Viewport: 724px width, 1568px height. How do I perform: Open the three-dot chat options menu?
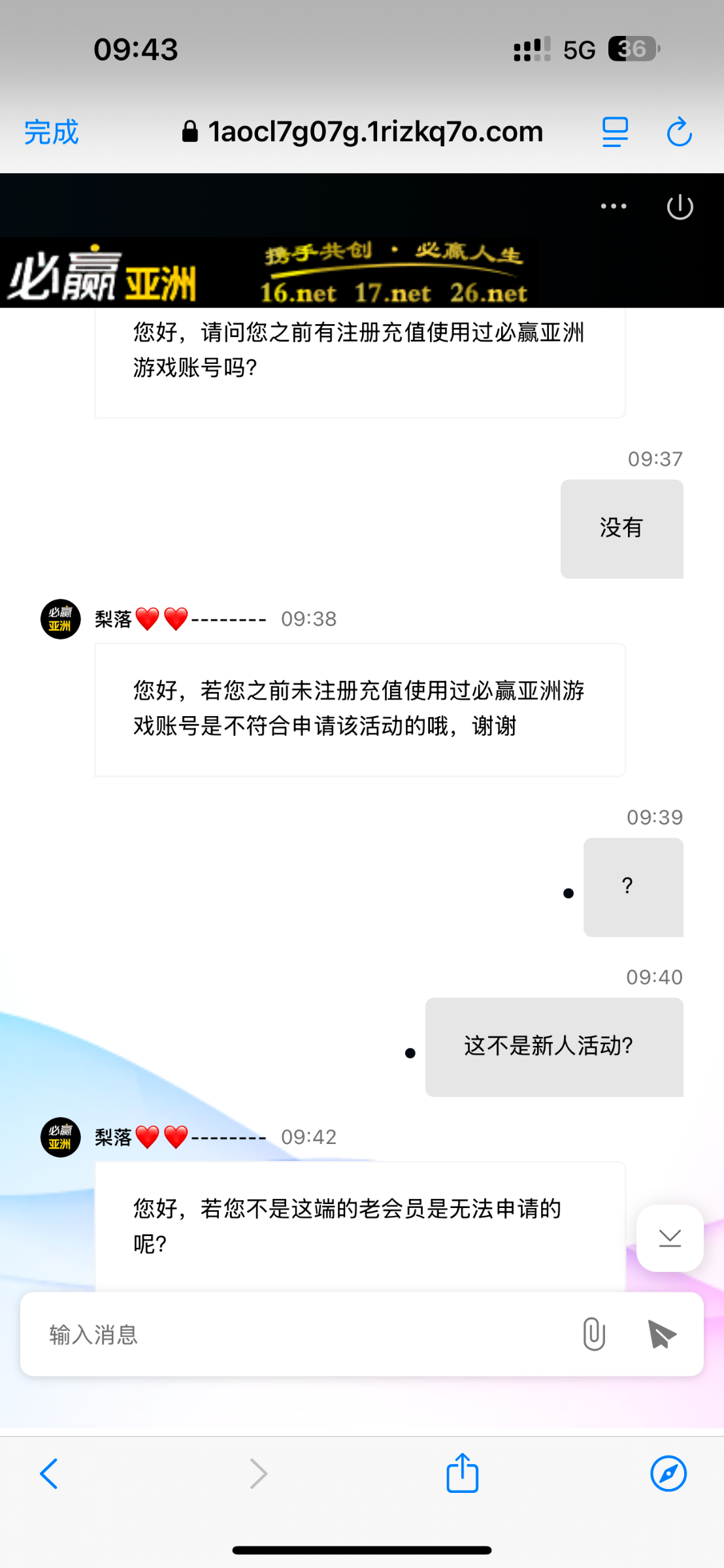pos(614,206)
